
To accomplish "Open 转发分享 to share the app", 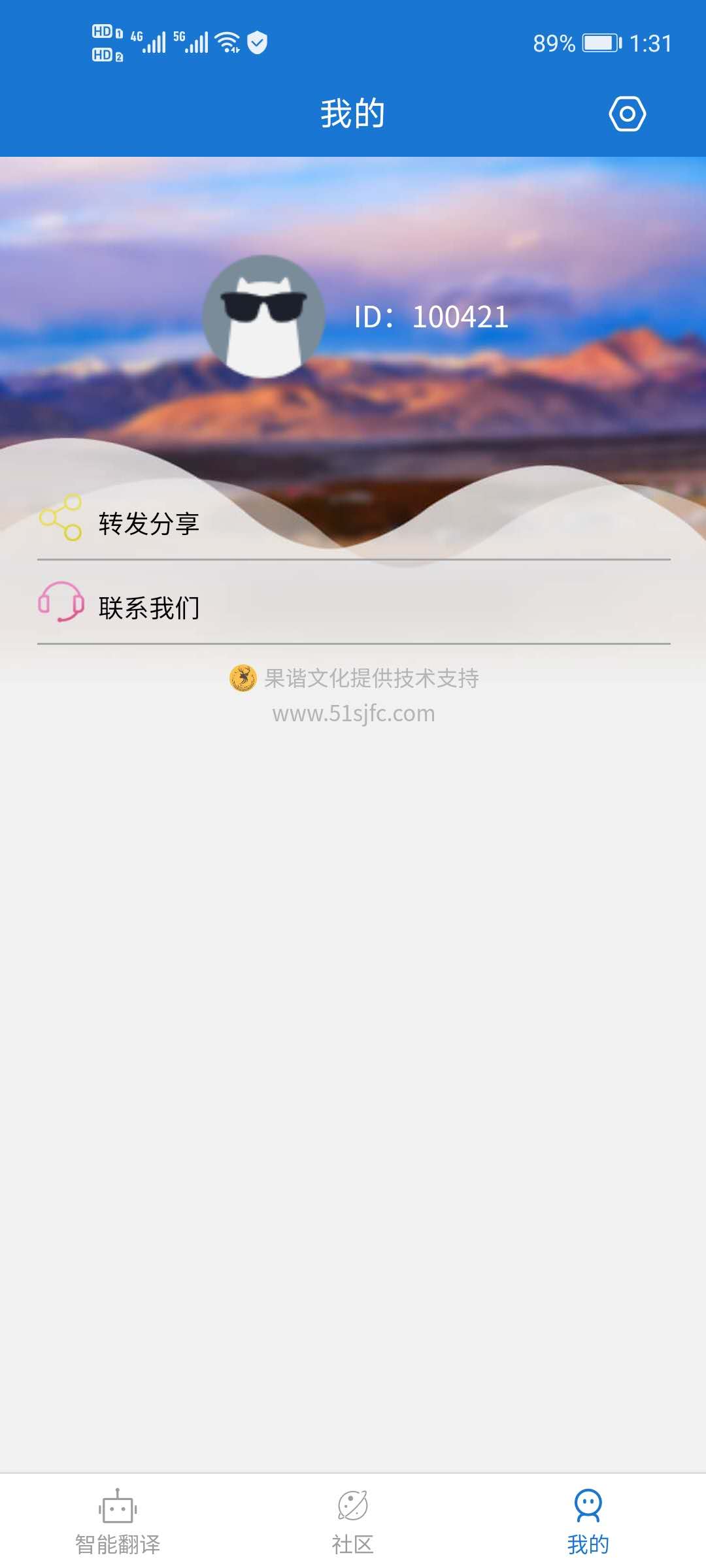I will click(x=149, y=523).
